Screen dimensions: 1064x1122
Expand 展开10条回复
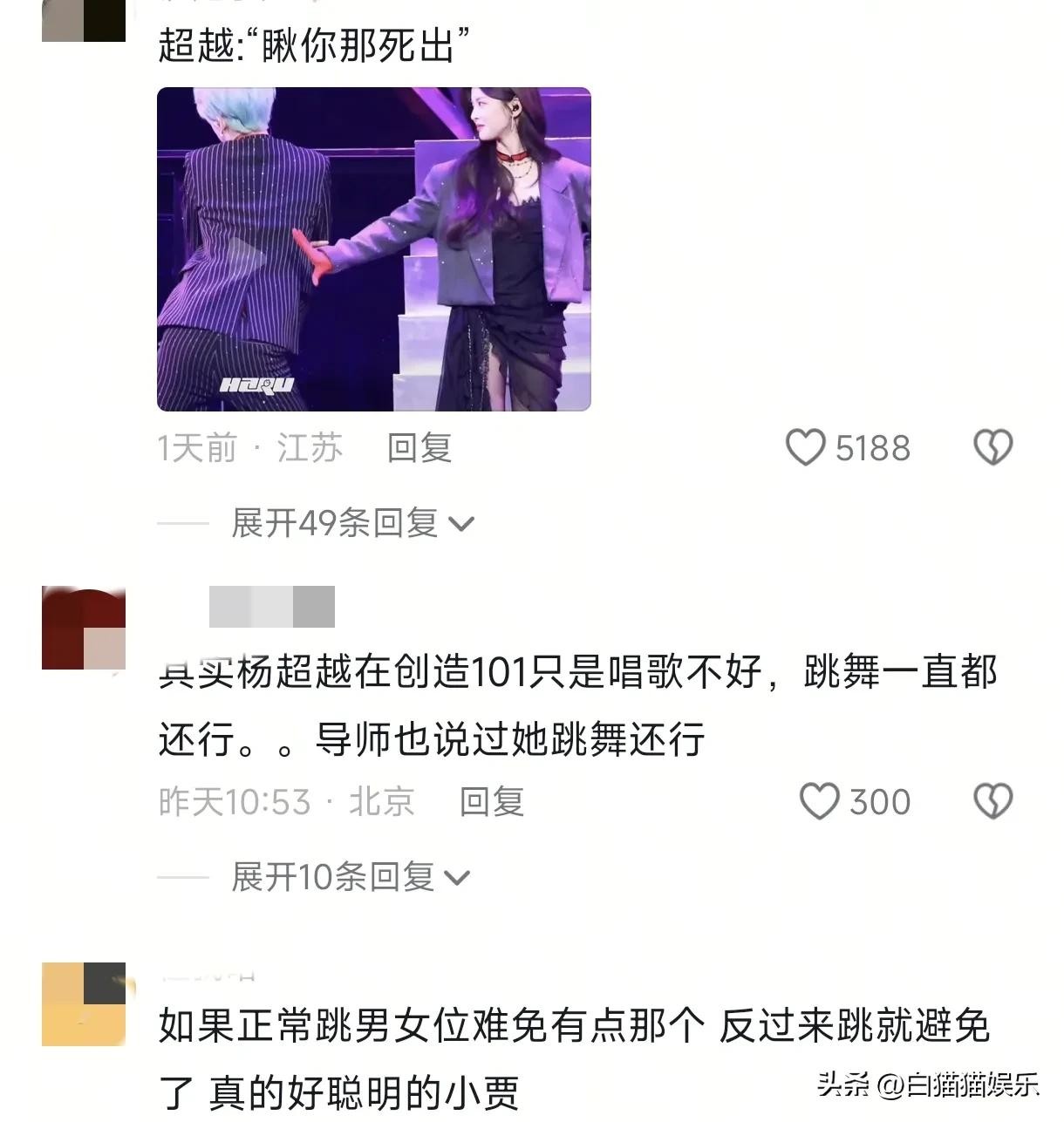pos(350,876)
